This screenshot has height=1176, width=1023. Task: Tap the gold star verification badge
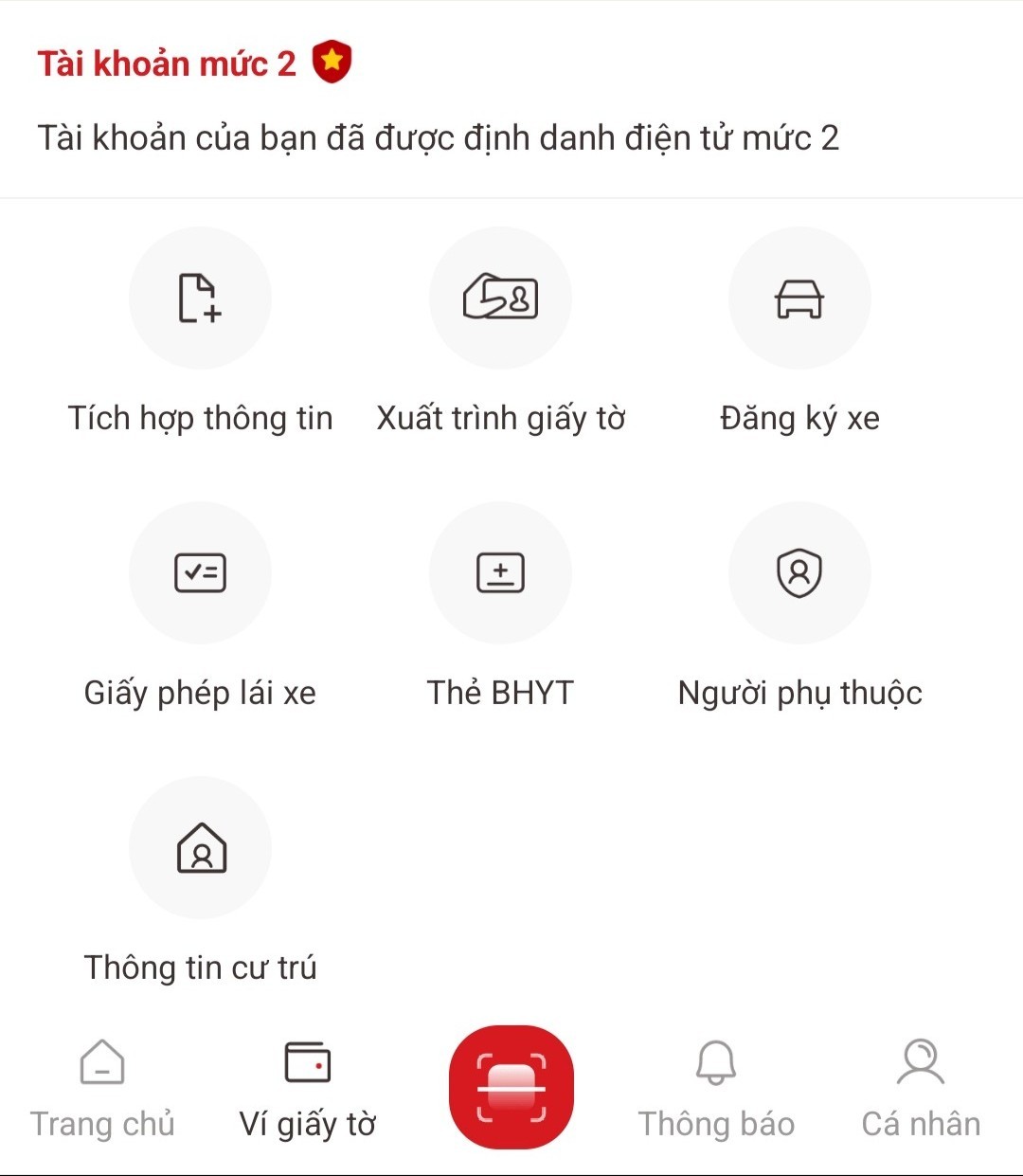point(332,62)
